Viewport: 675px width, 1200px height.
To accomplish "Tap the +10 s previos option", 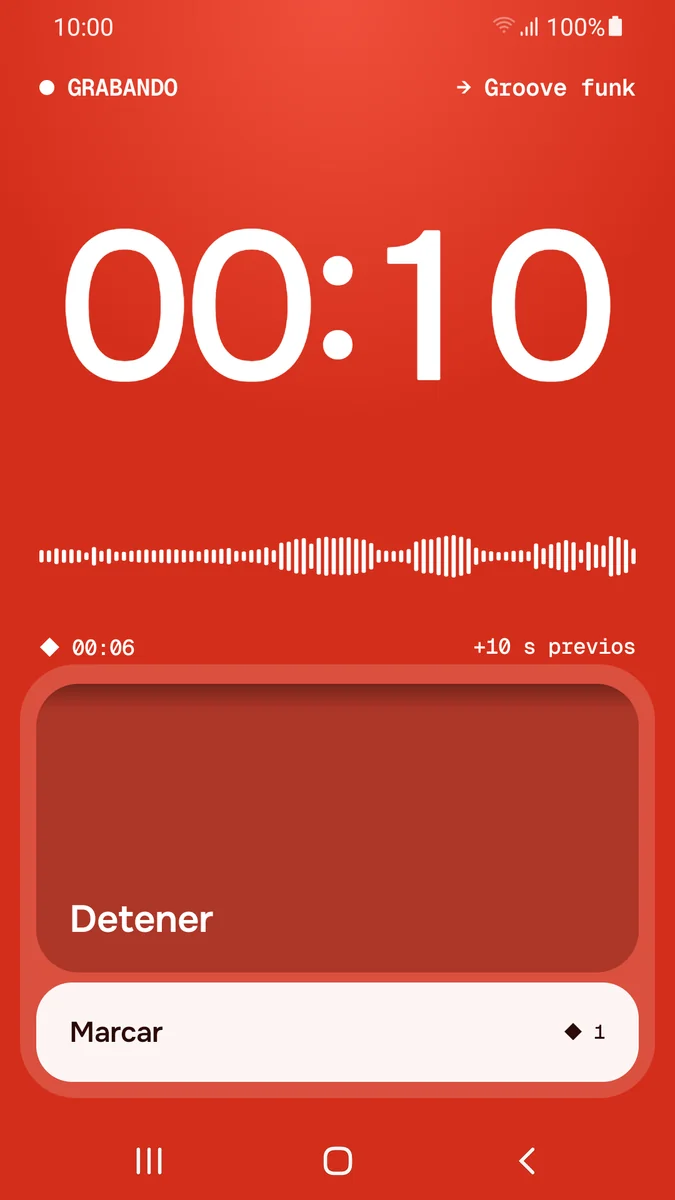I will coord(554,647).
